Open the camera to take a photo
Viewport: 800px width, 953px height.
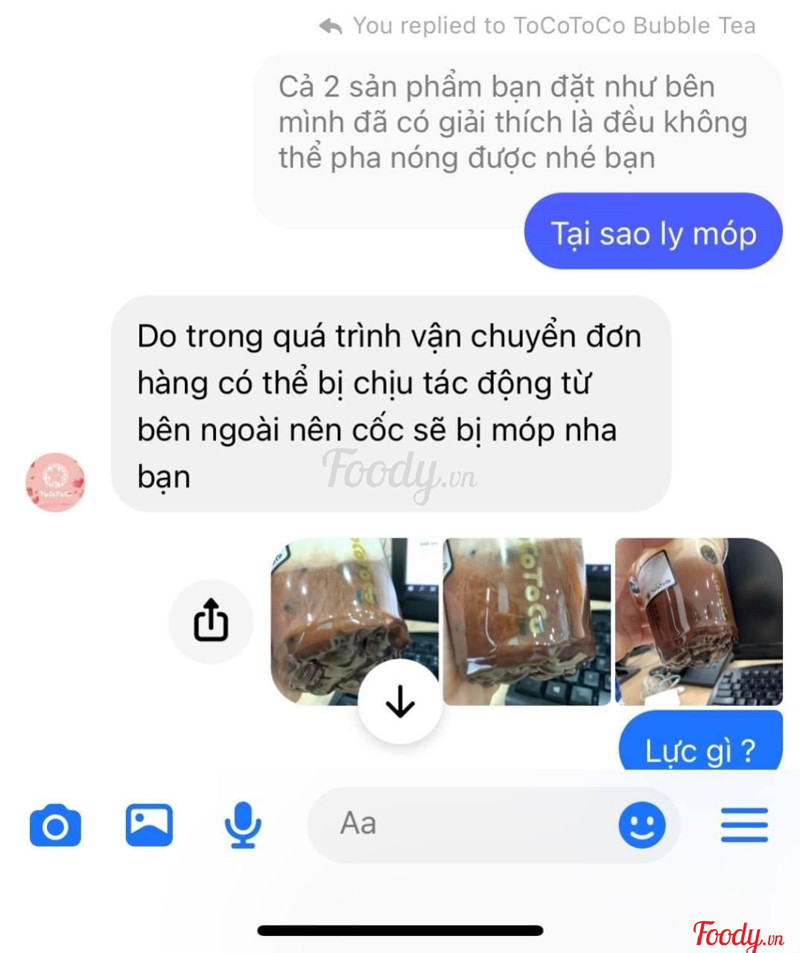point(55,825)
